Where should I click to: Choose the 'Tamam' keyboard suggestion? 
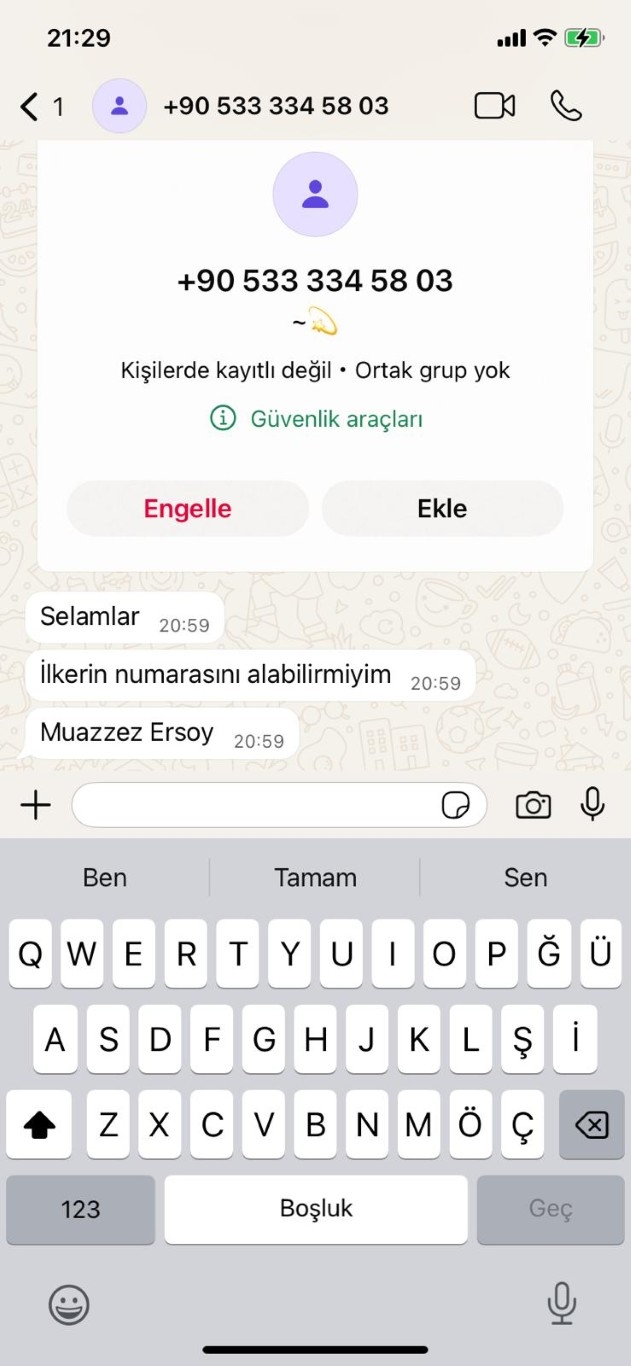(x=315, y=877)
